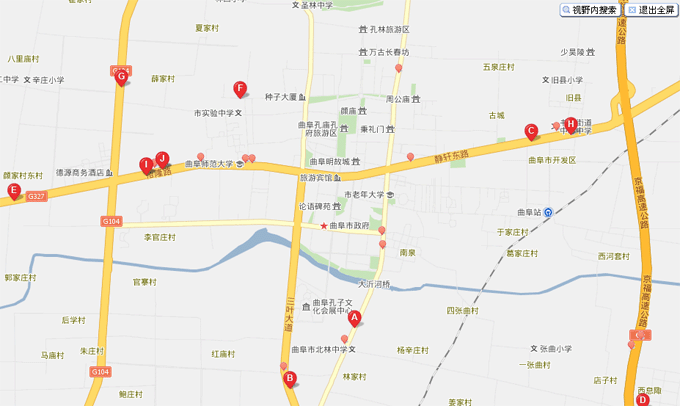Viewport: 680px width, 406px height.
Task: Select map marker A
Action: tap(353, 319)
